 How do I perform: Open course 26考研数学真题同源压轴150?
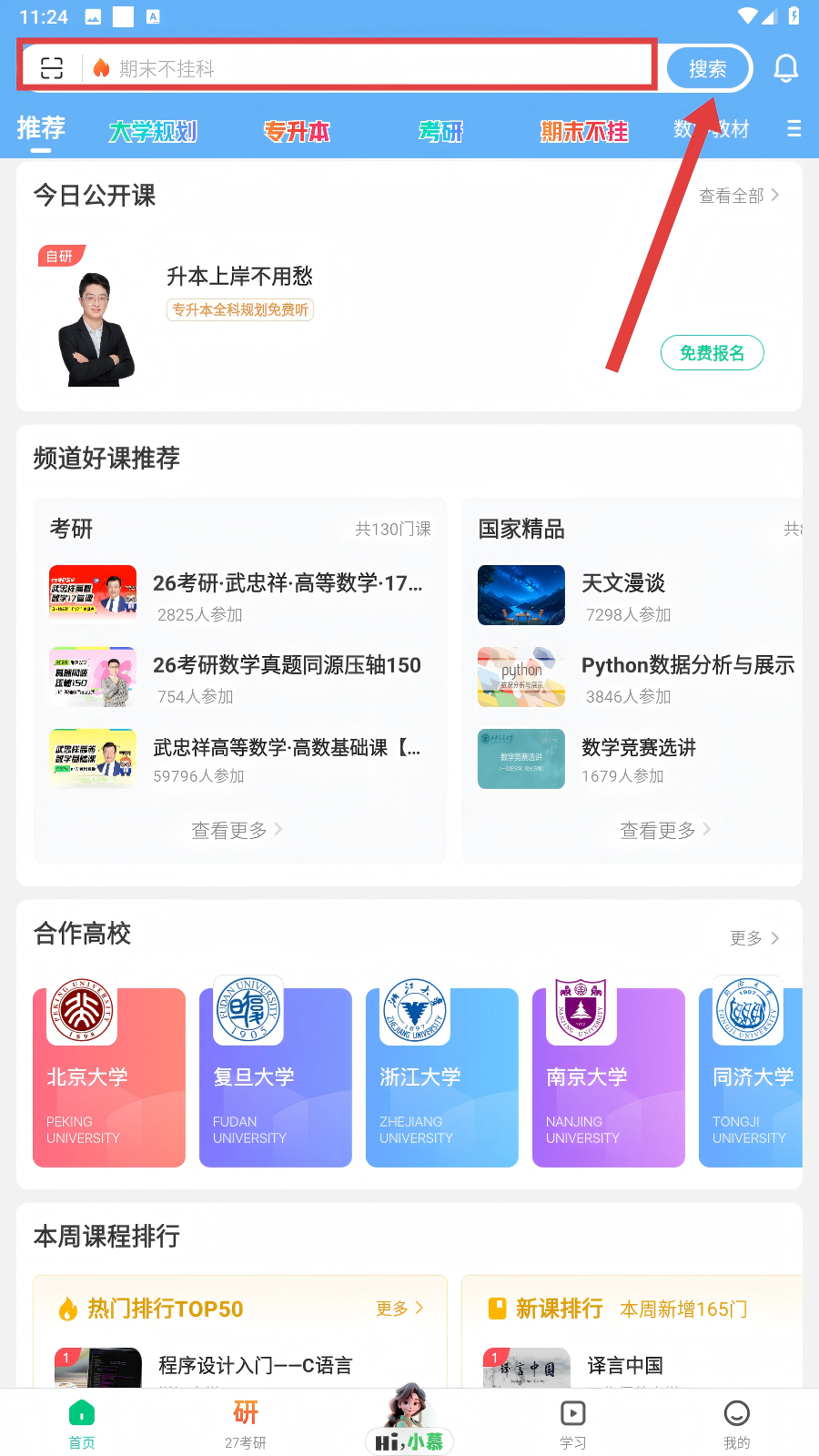287,665
